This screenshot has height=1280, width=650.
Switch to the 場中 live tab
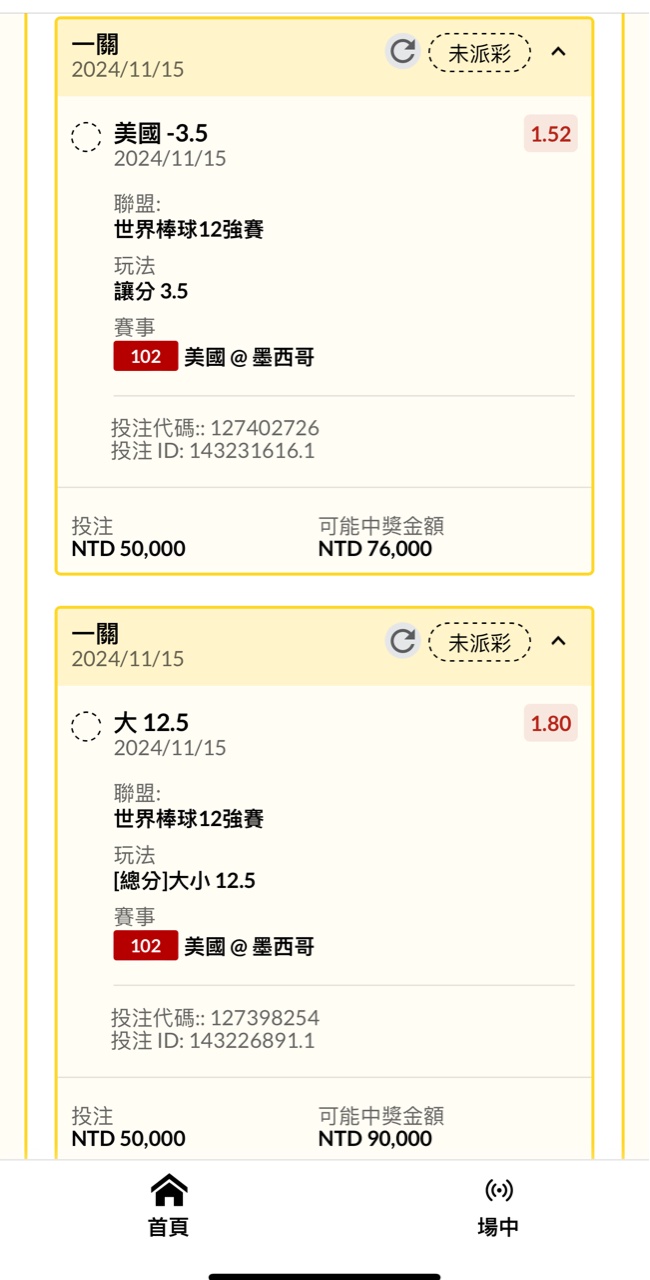(498, 1205)
